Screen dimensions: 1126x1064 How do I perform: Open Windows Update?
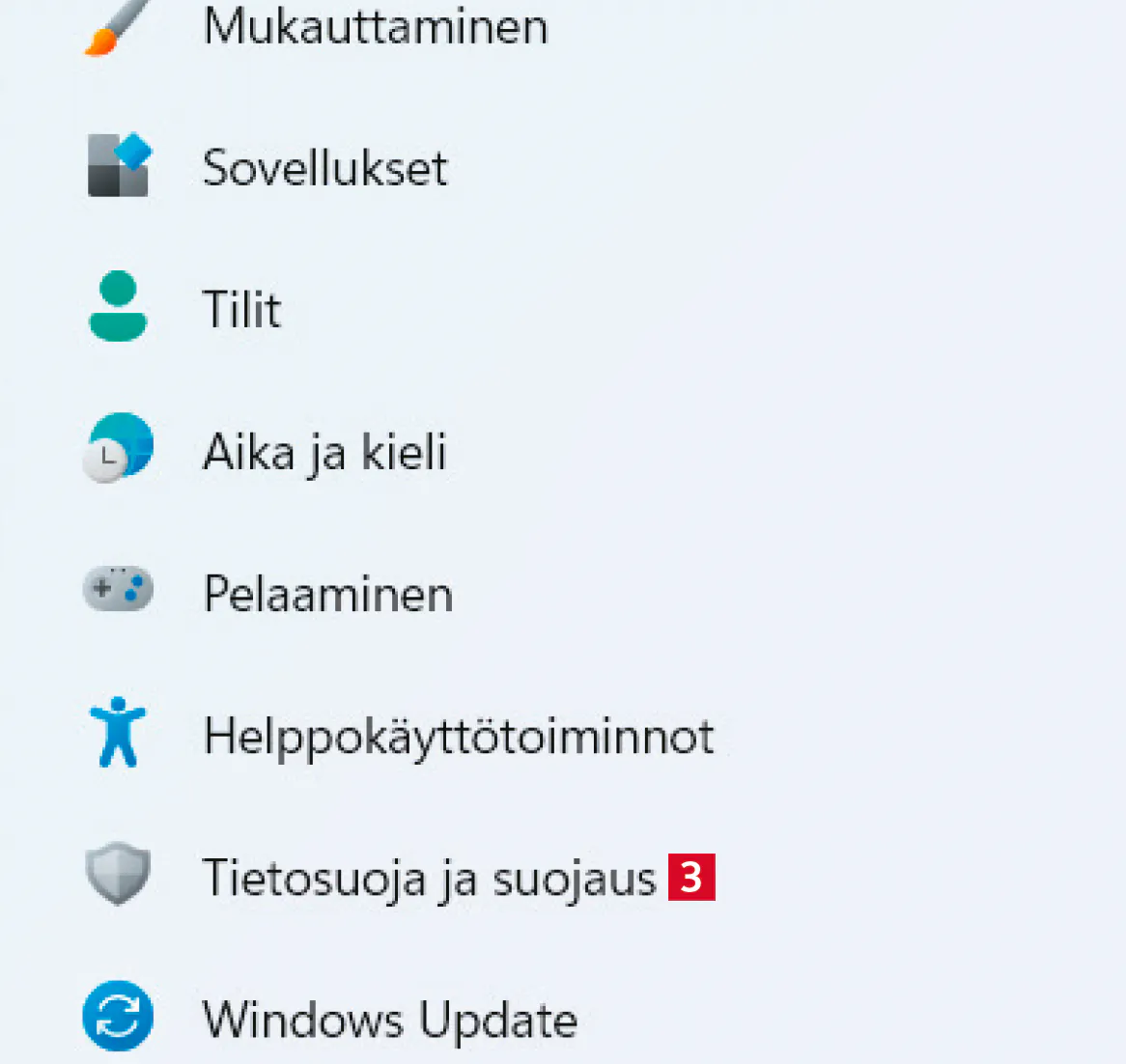point(389,1020)
